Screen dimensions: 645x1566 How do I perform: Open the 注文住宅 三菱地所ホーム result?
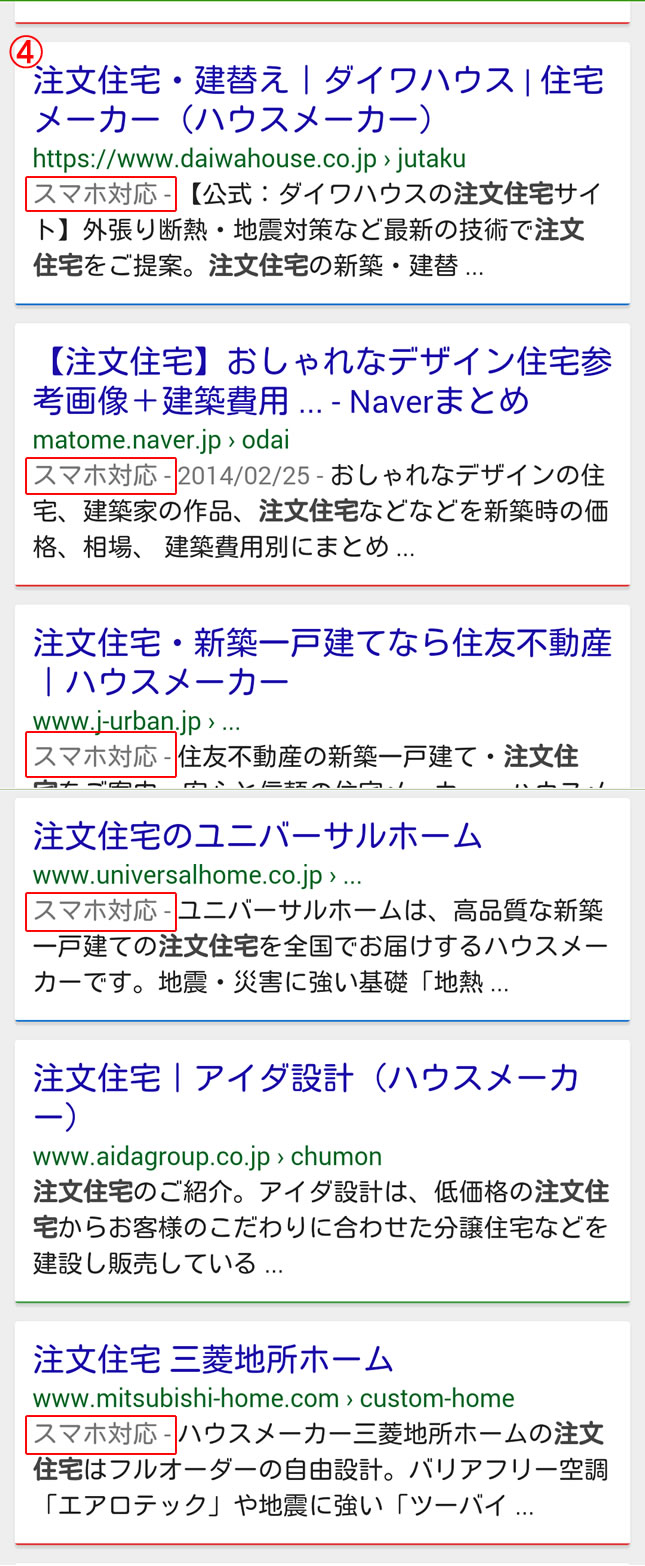[213, 1358]
